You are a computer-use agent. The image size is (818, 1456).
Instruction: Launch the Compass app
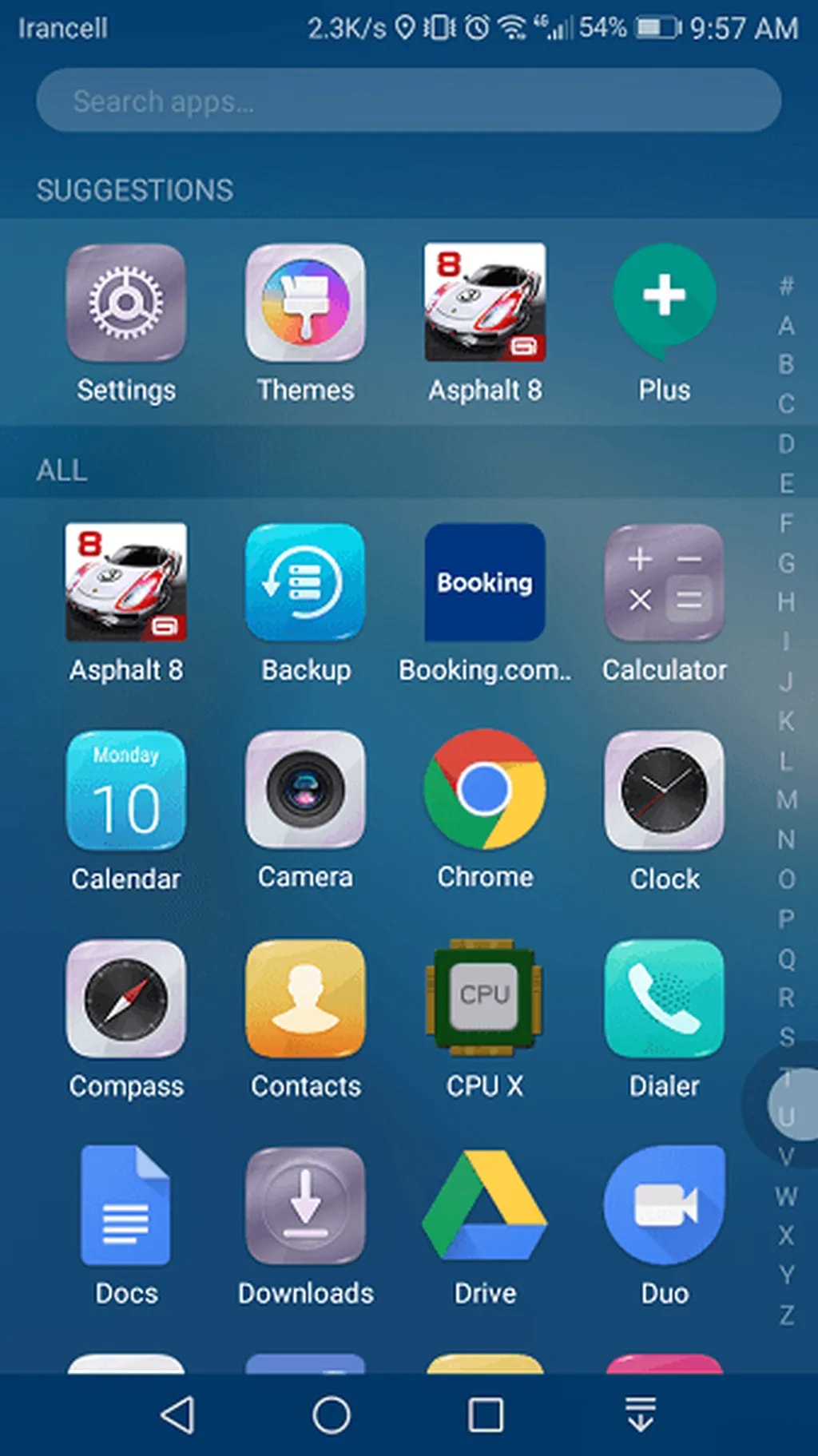[126, 998]
